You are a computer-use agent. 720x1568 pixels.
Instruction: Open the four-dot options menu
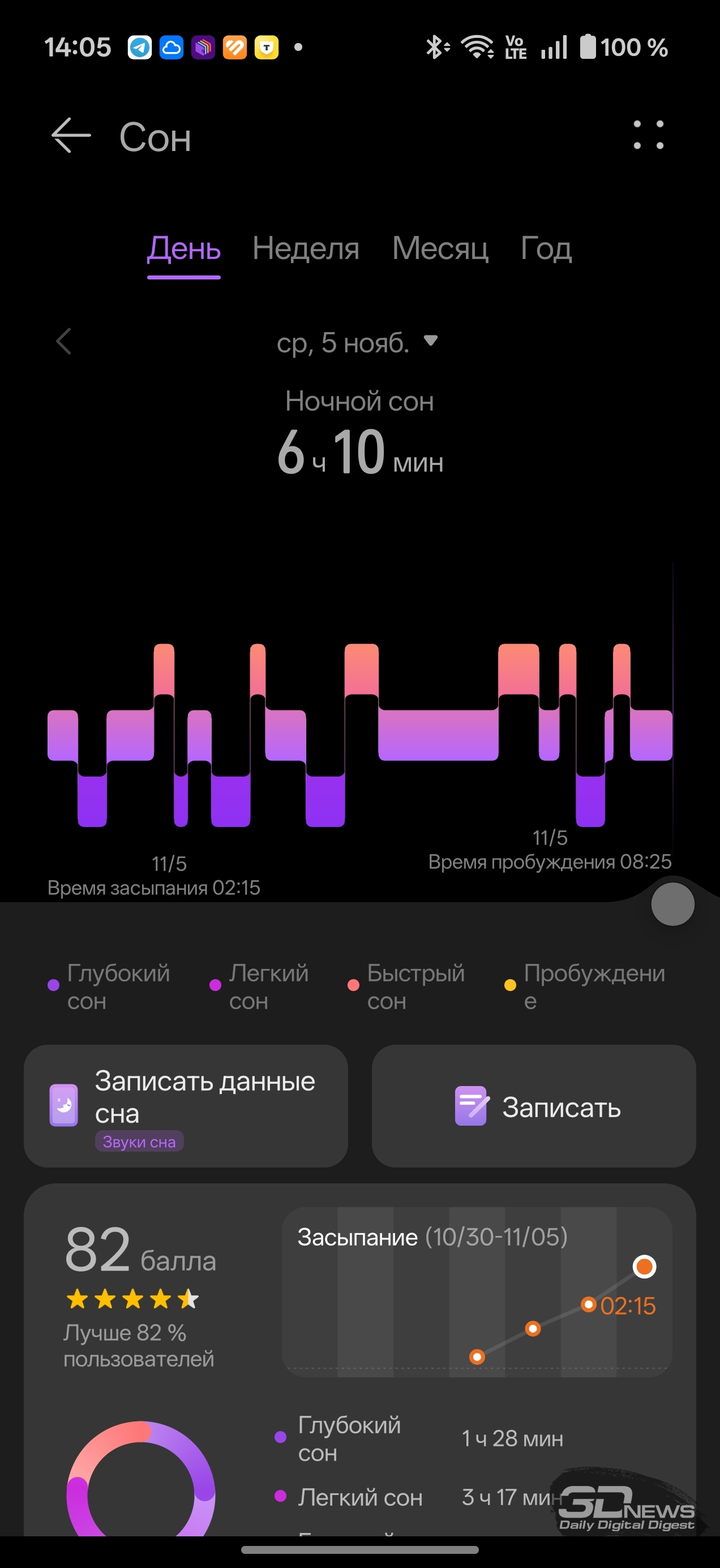(648, 135)
